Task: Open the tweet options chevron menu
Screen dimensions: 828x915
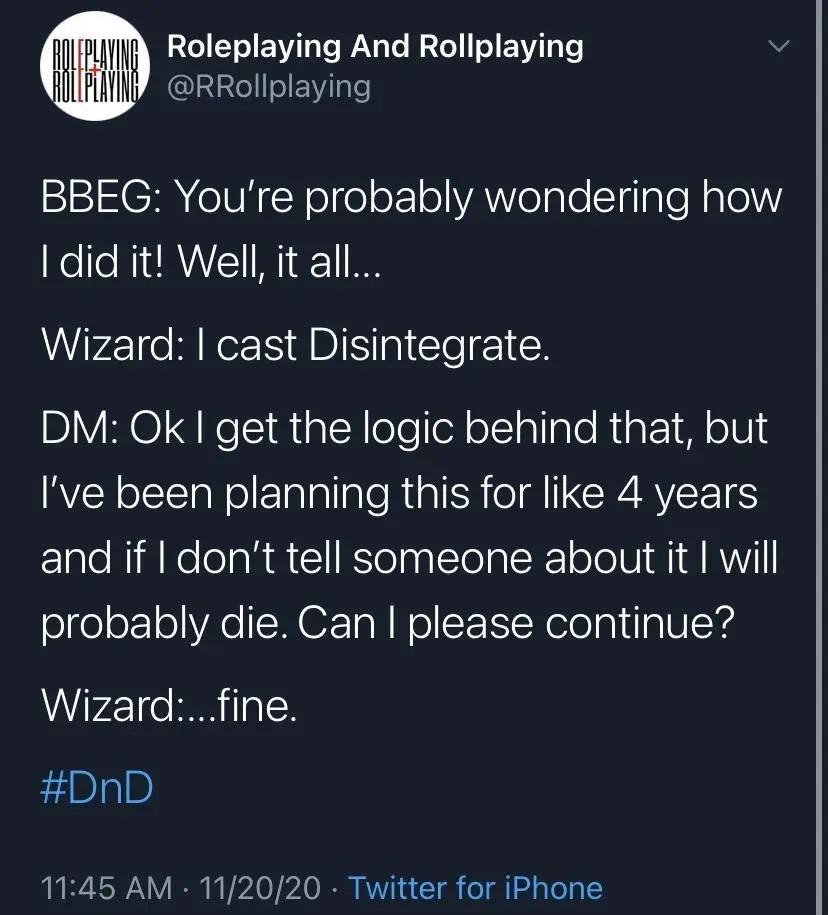Action: tap(779, 47)
